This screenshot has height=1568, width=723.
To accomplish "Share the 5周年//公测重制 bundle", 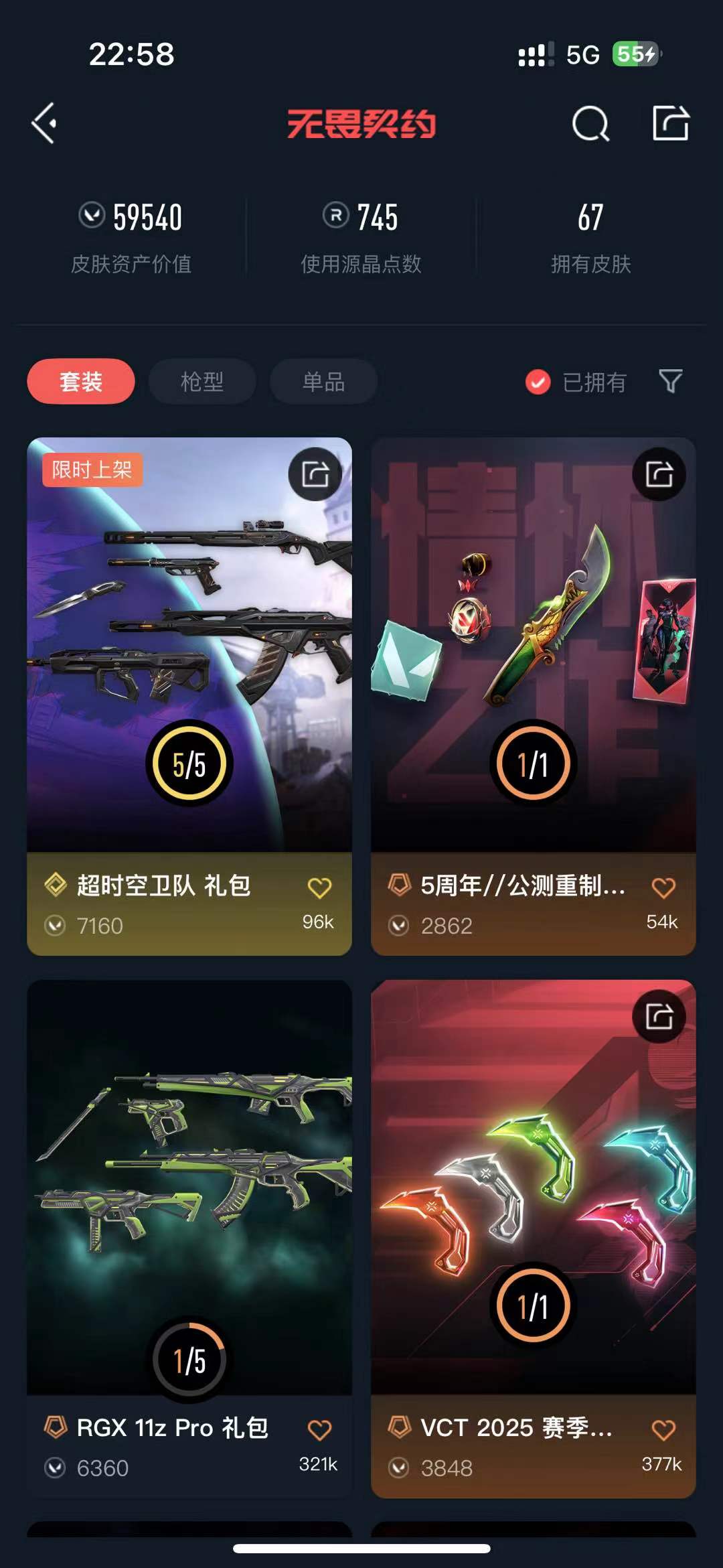I will pyautogui.click(x=659, y=474).
